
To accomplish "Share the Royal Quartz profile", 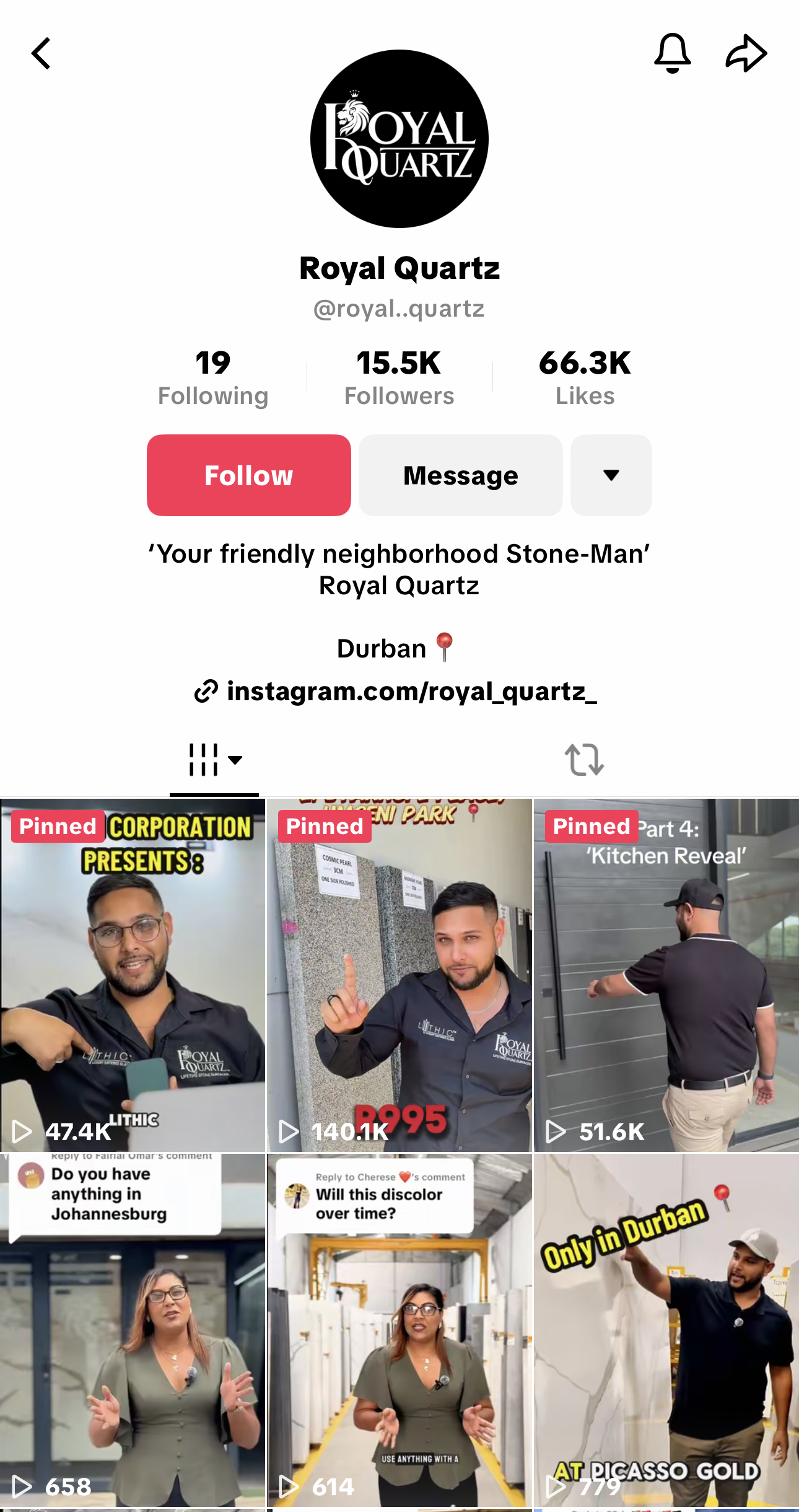I will tap(746, 53).
